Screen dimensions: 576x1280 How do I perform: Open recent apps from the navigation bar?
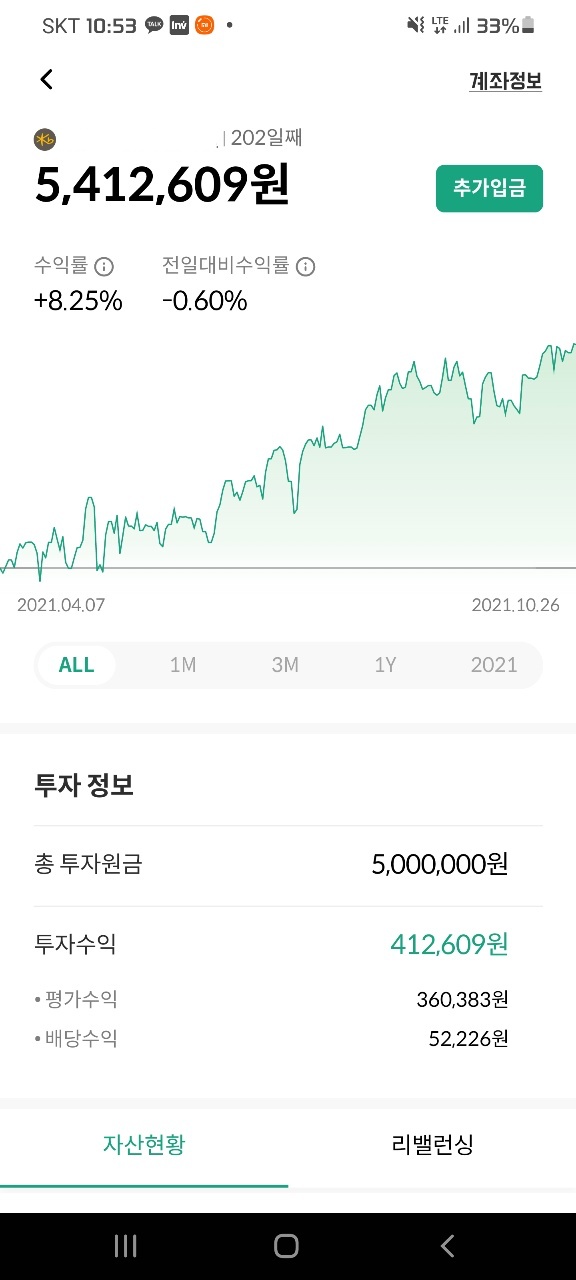click(x=125, y=1245)
